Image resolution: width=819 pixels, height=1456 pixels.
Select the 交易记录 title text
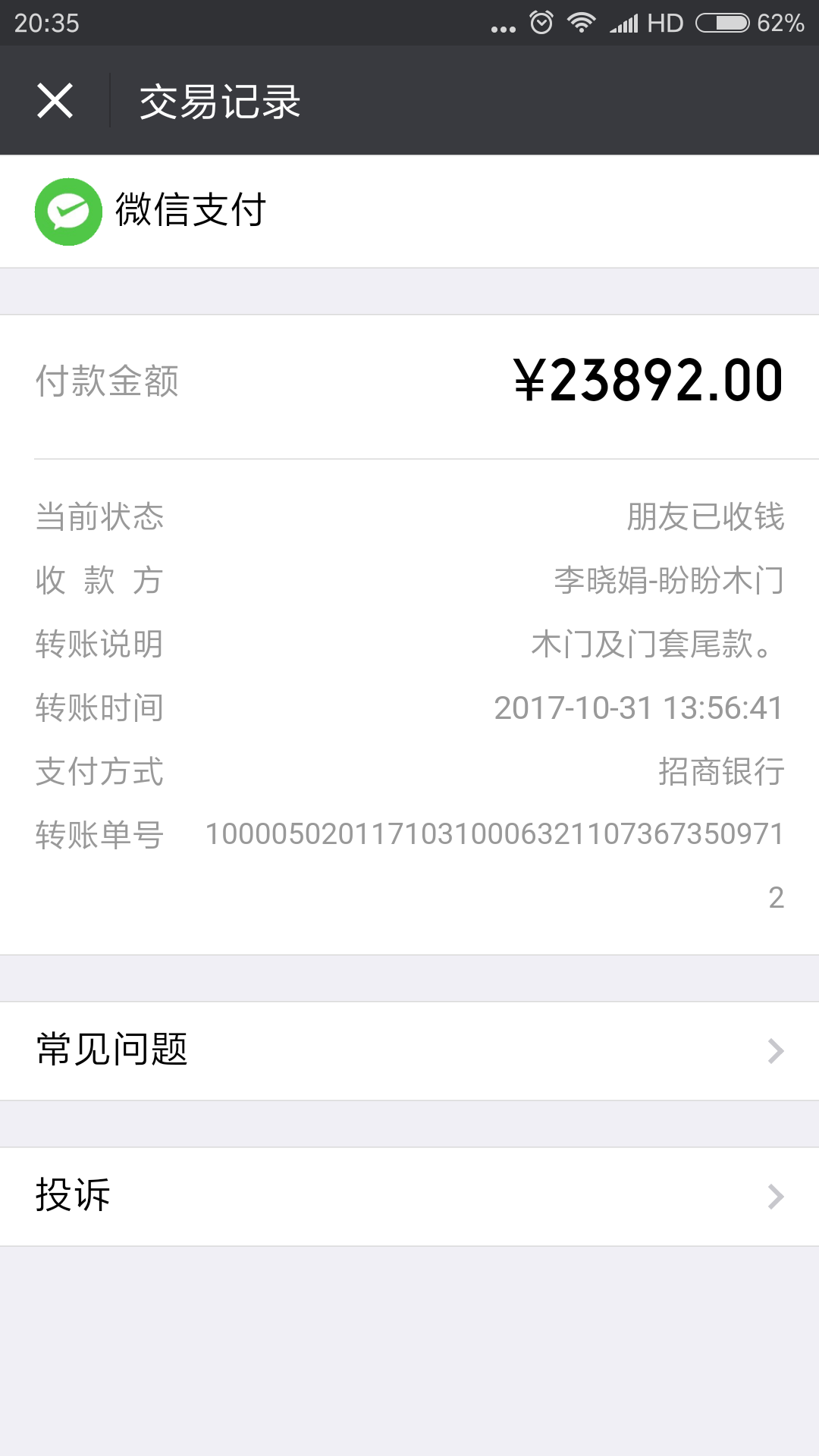pos(218,102)
